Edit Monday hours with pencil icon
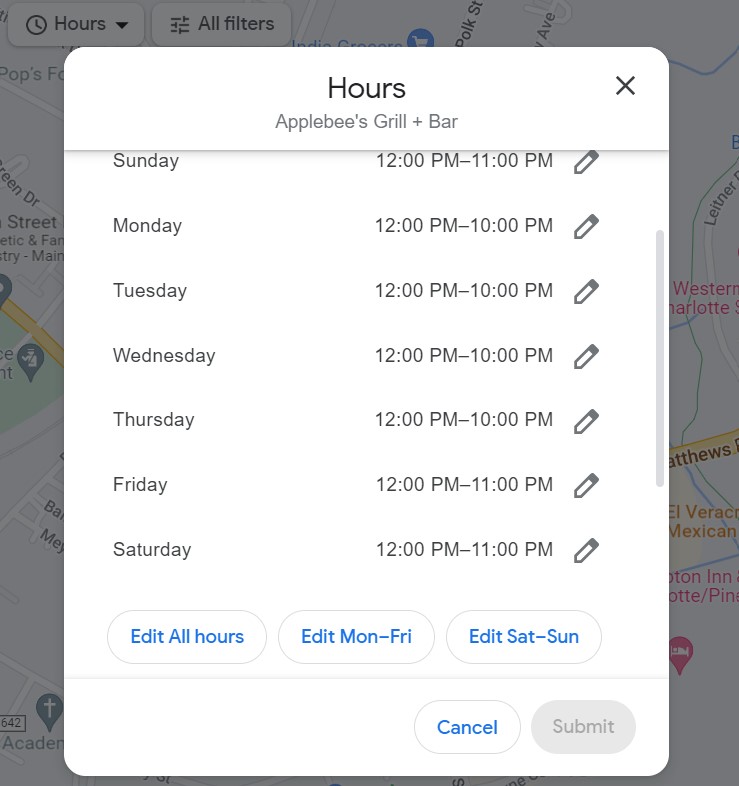The width and height of the screenshot is (739, 786). click(x=586, y=226)
